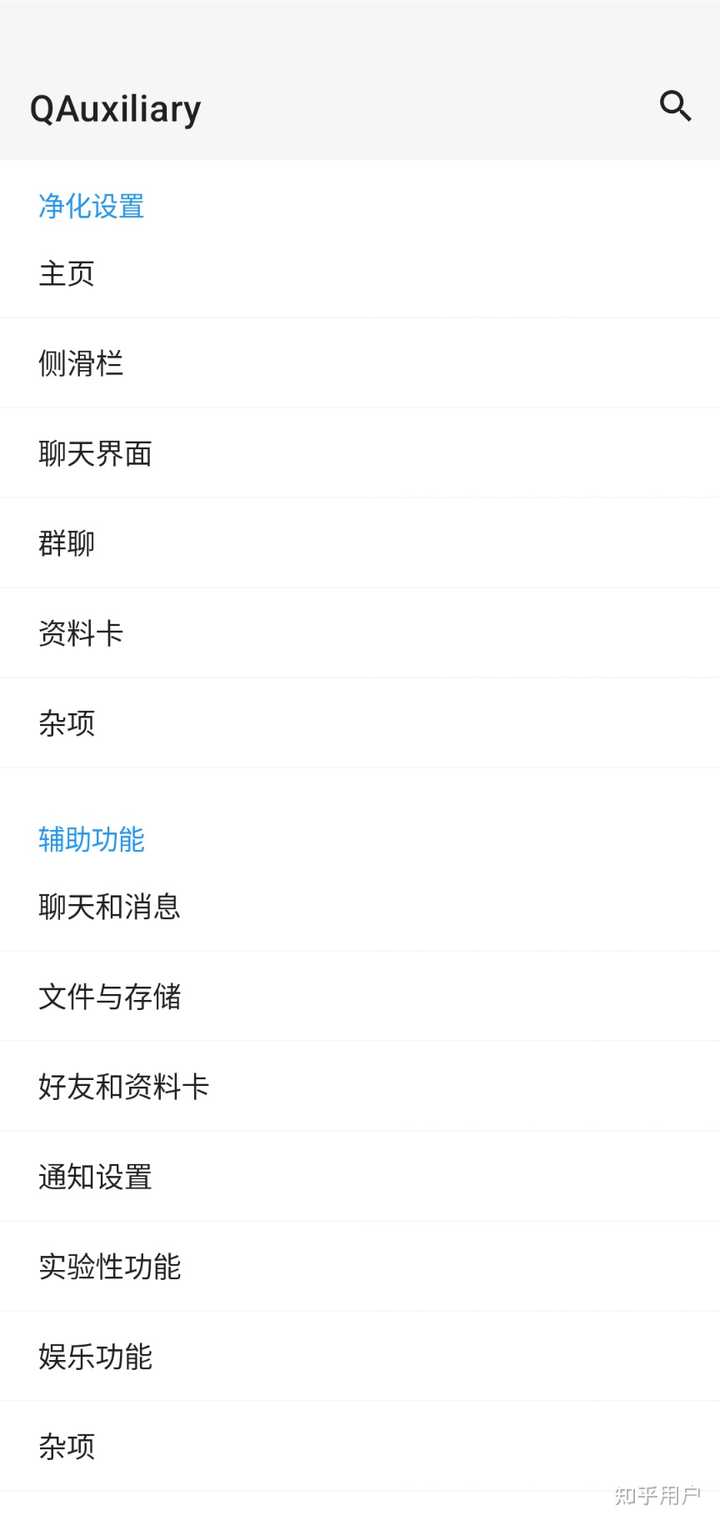The image size is (720, 1520).
Task: Go to 聊天界面 settings
Action: click(x=95, y=453)
